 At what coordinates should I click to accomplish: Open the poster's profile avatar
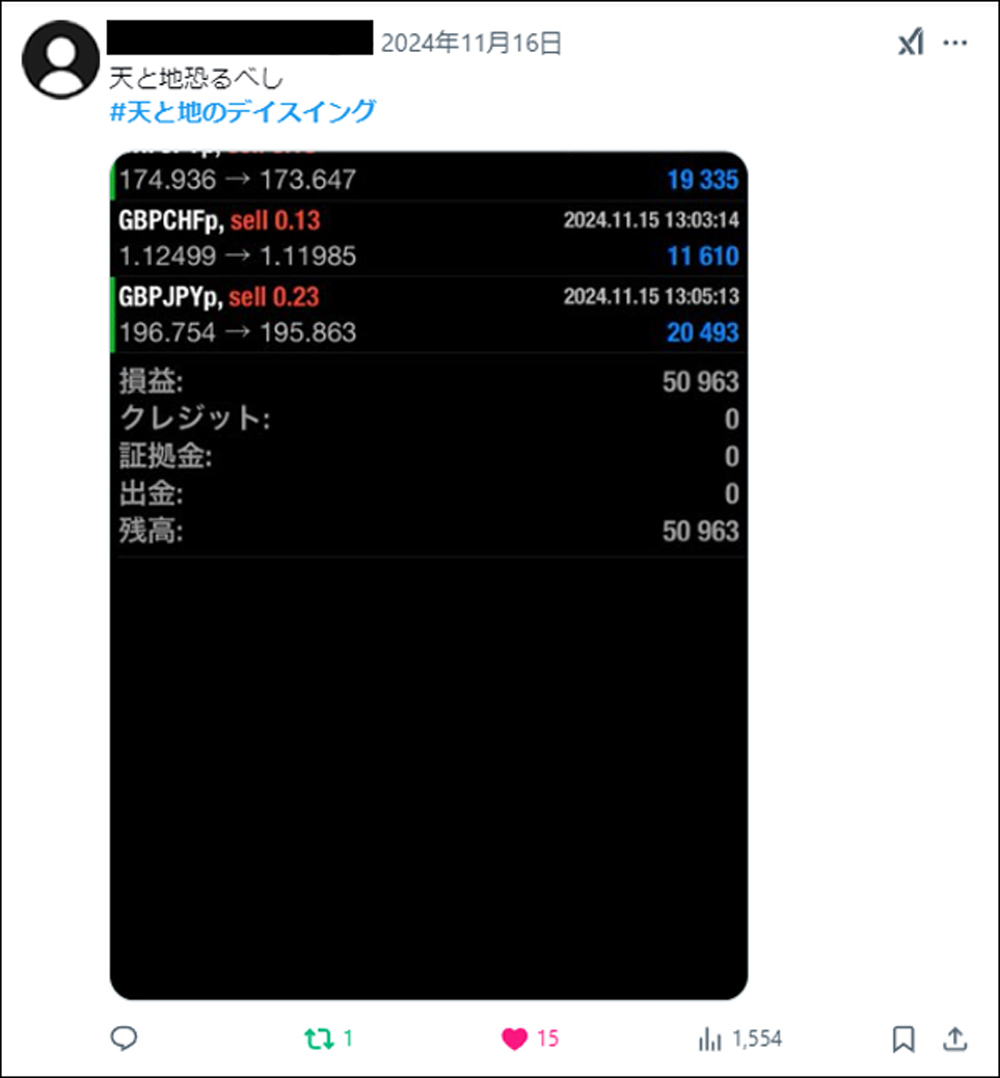coord(61,60)
